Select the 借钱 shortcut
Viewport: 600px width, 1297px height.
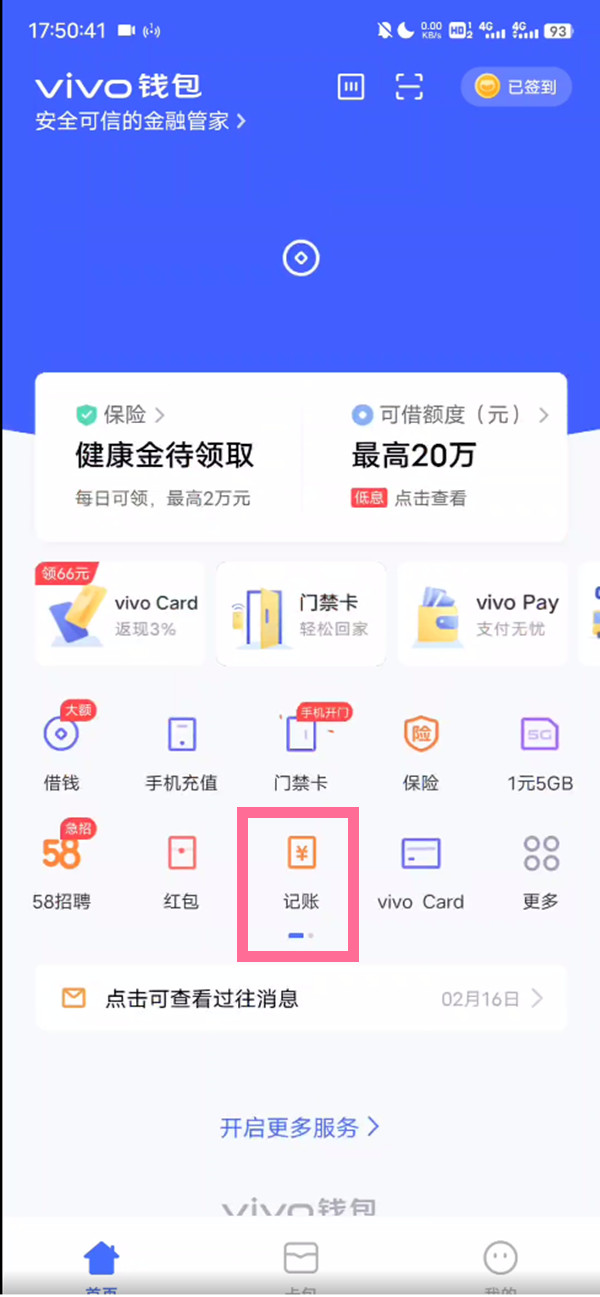point(61,750)
